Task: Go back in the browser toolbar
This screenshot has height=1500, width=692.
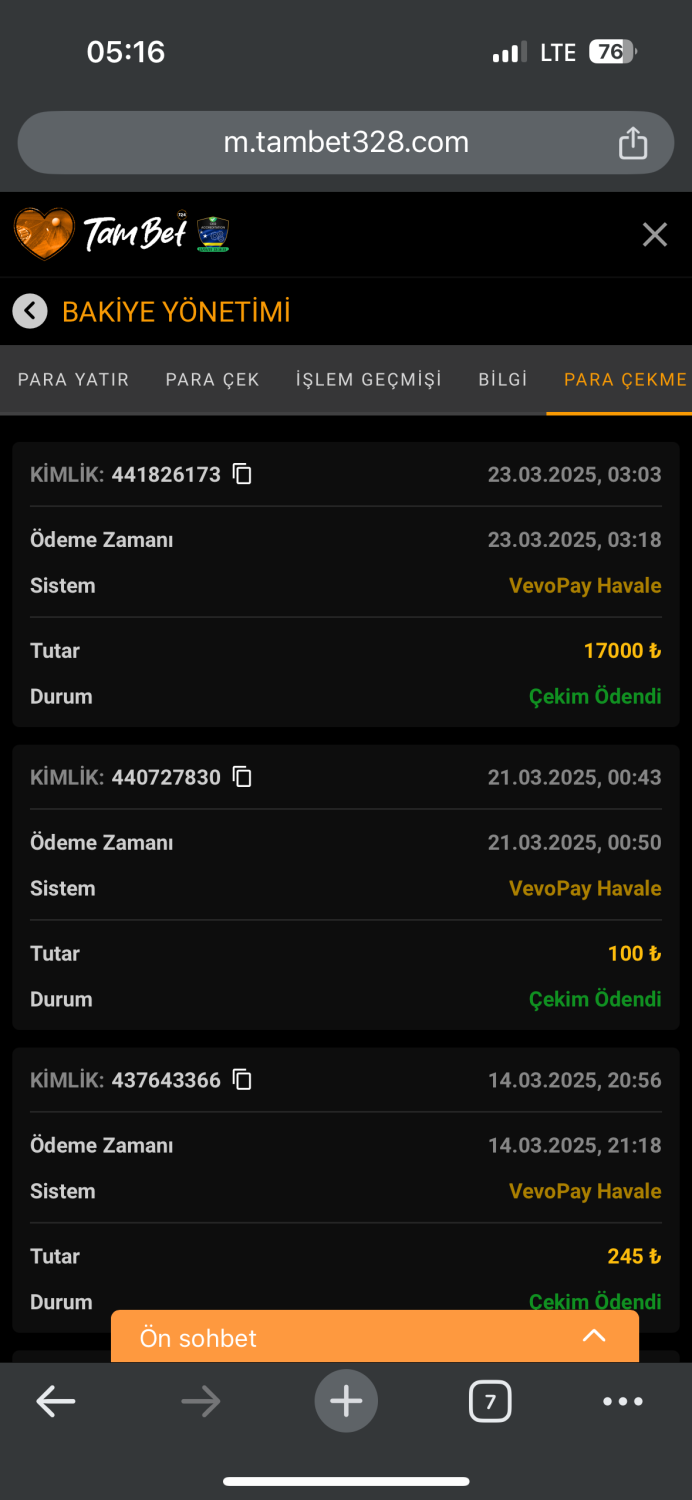Action: pyautogui.click(x=56, y=1402)
